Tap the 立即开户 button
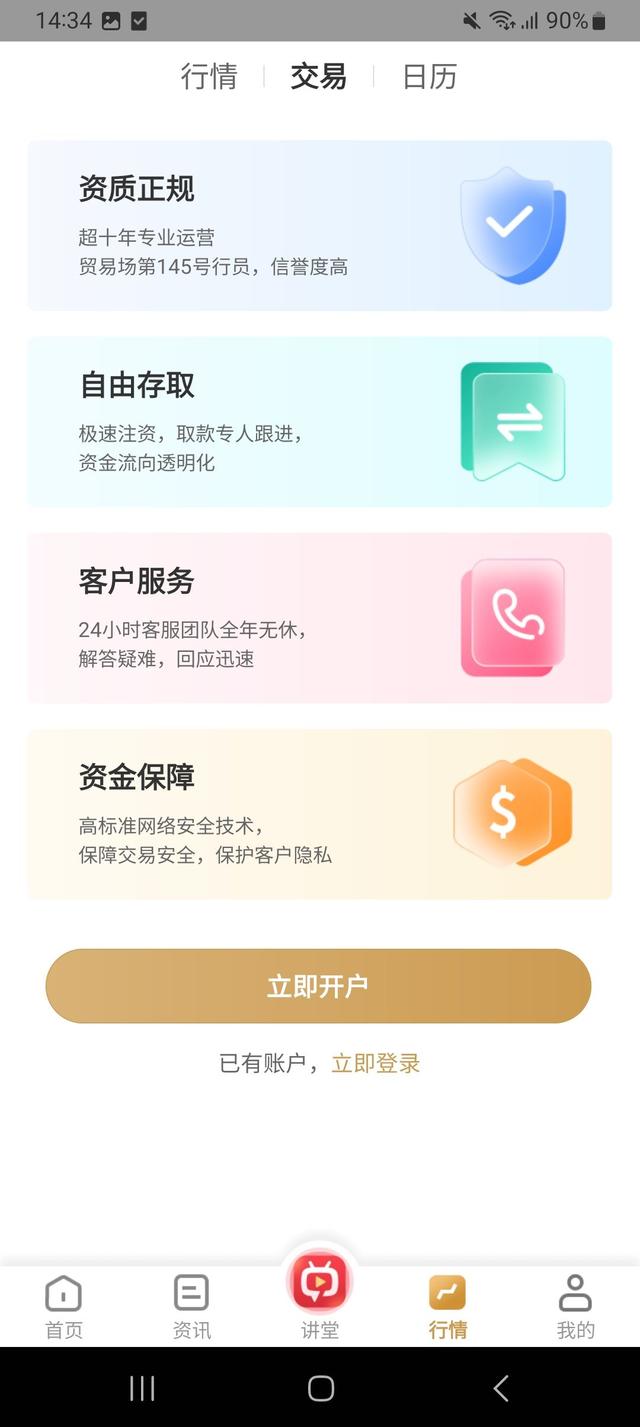The image size is (640, 1427). 318,986
